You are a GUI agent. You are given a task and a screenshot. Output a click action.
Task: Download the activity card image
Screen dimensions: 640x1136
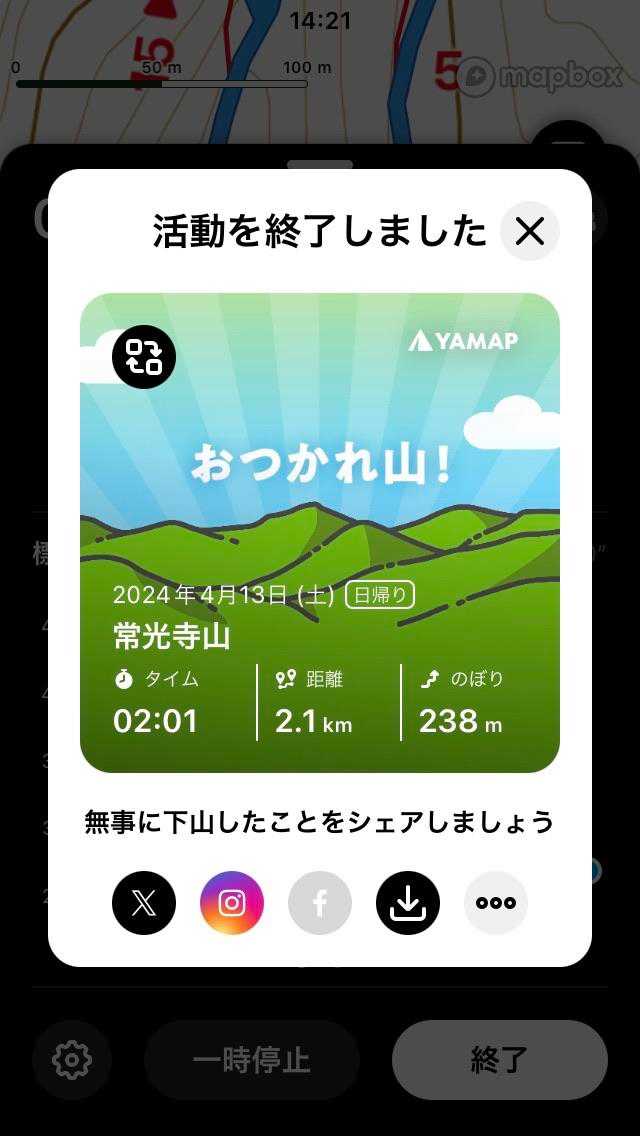pyautogui.click(x=408, y=903)
